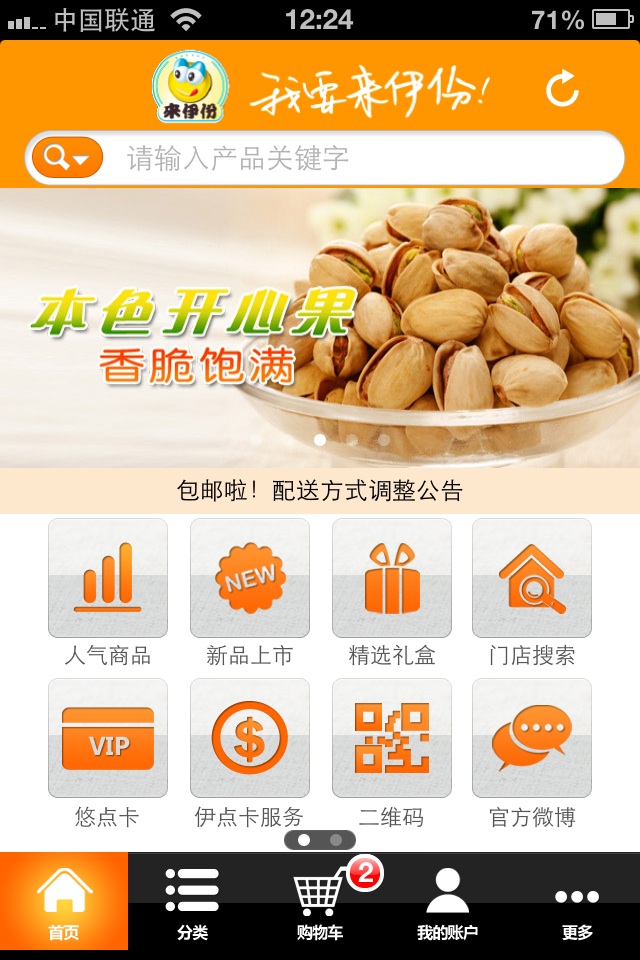
Task: Open the 悠点卡 VIP card section
Action: click(108, 739)
